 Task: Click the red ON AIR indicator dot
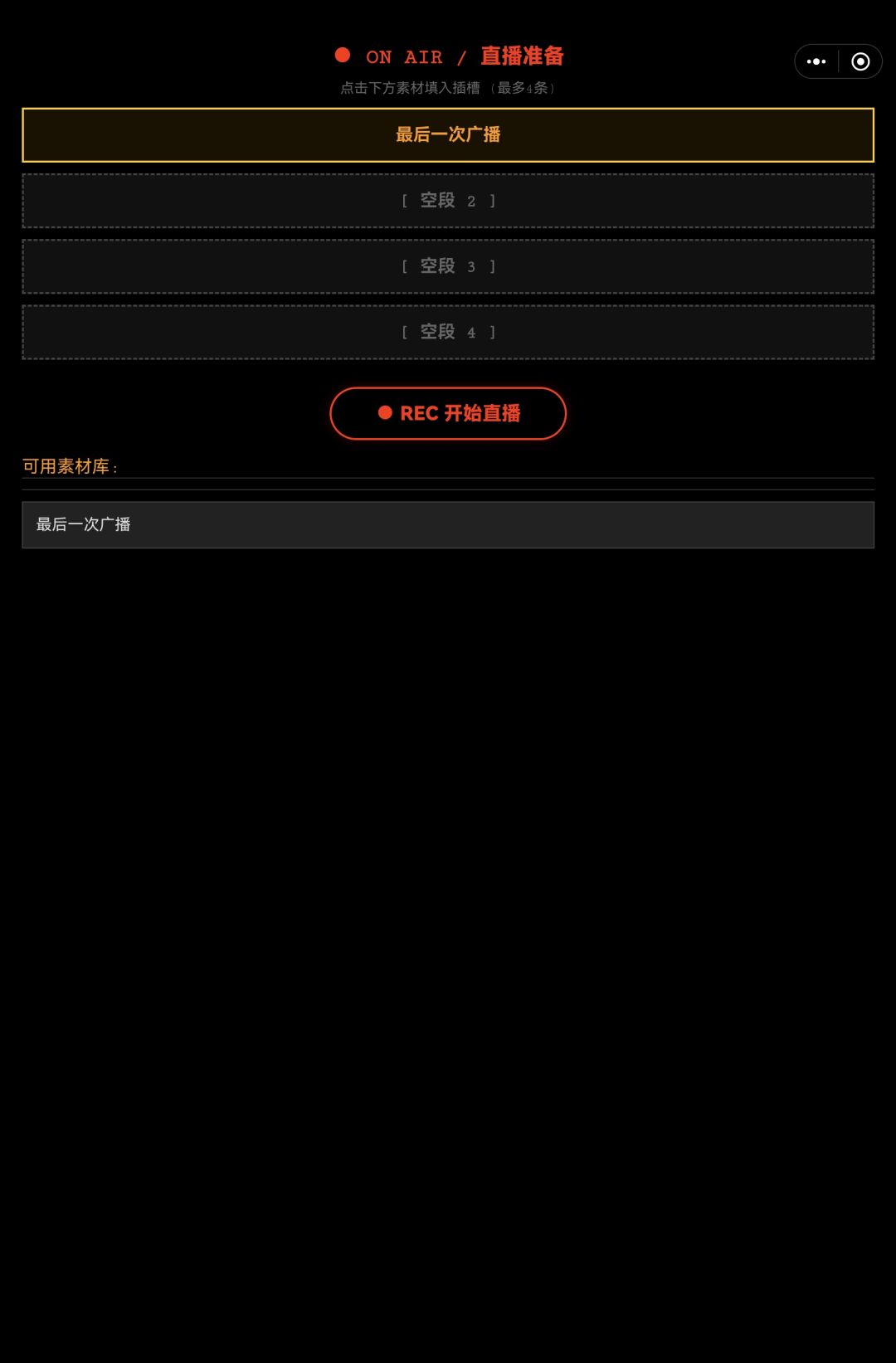click(x=342, y=56)
